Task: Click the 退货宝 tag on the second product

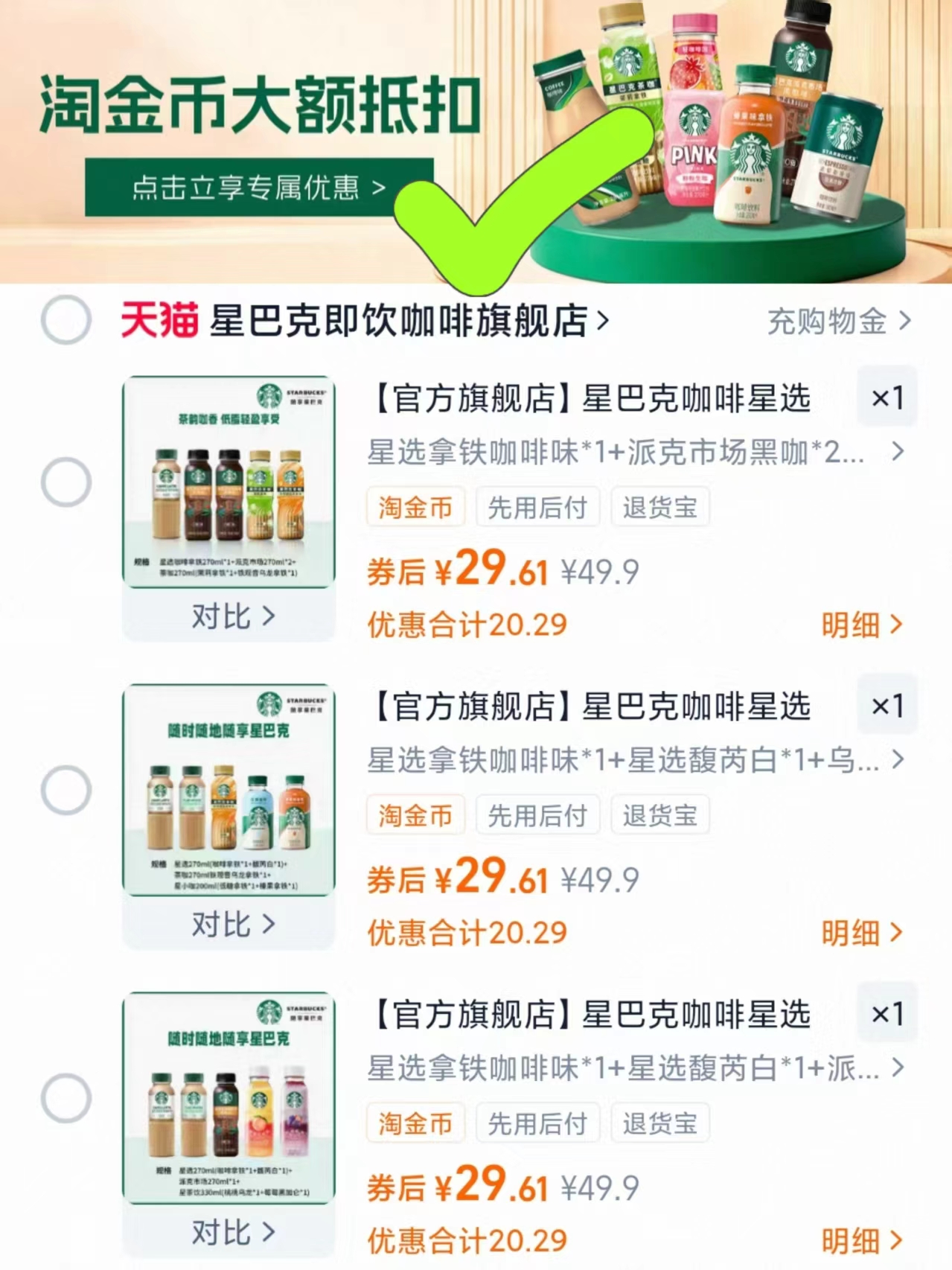Action: pos(659,814)
